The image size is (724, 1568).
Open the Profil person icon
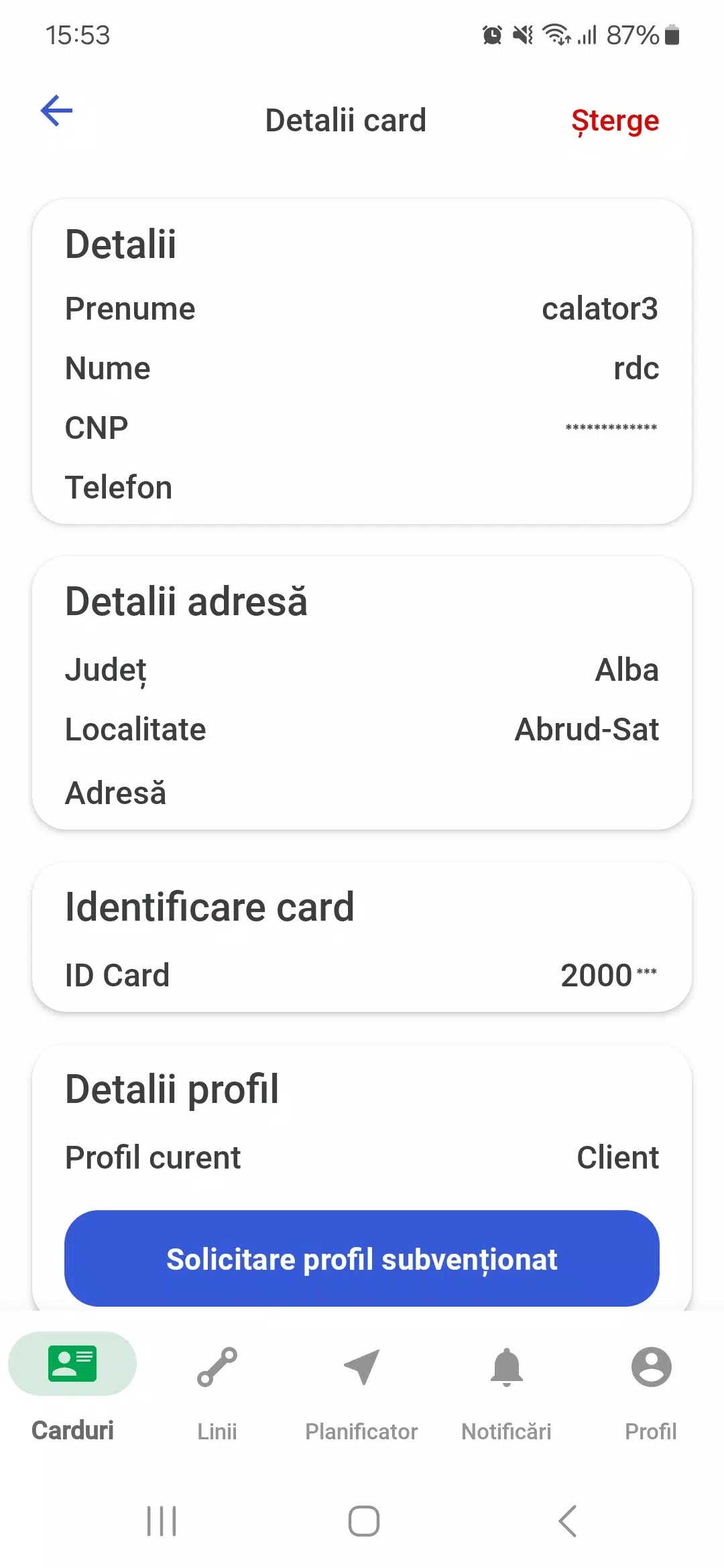point(650,1367)
